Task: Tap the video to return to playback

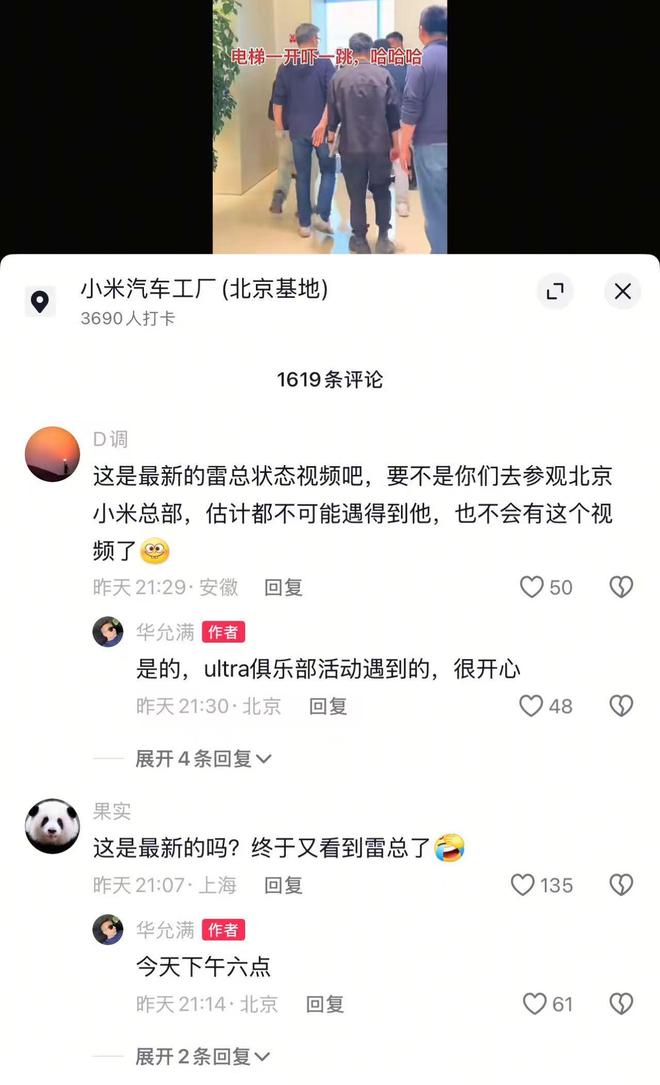Action: coord(329,125)
